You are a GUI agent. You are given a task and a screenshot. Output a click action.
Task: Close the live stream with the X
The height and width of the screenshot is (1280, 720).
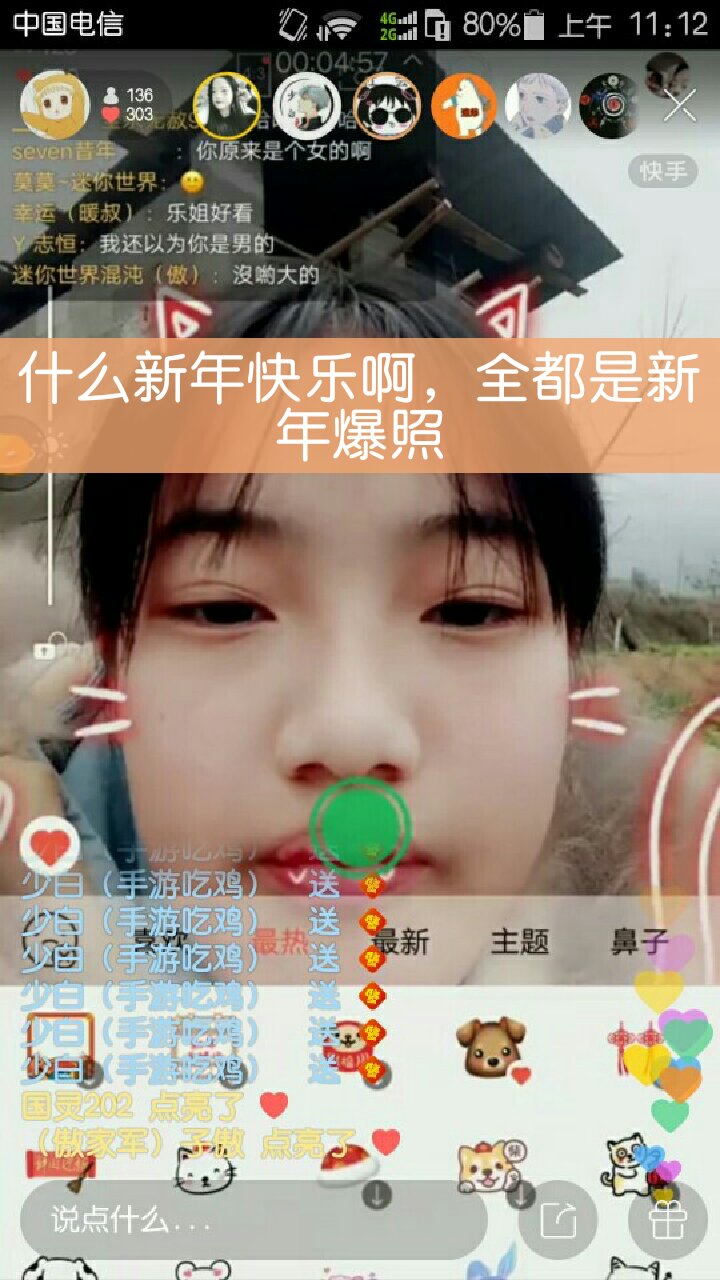[680, 105]
